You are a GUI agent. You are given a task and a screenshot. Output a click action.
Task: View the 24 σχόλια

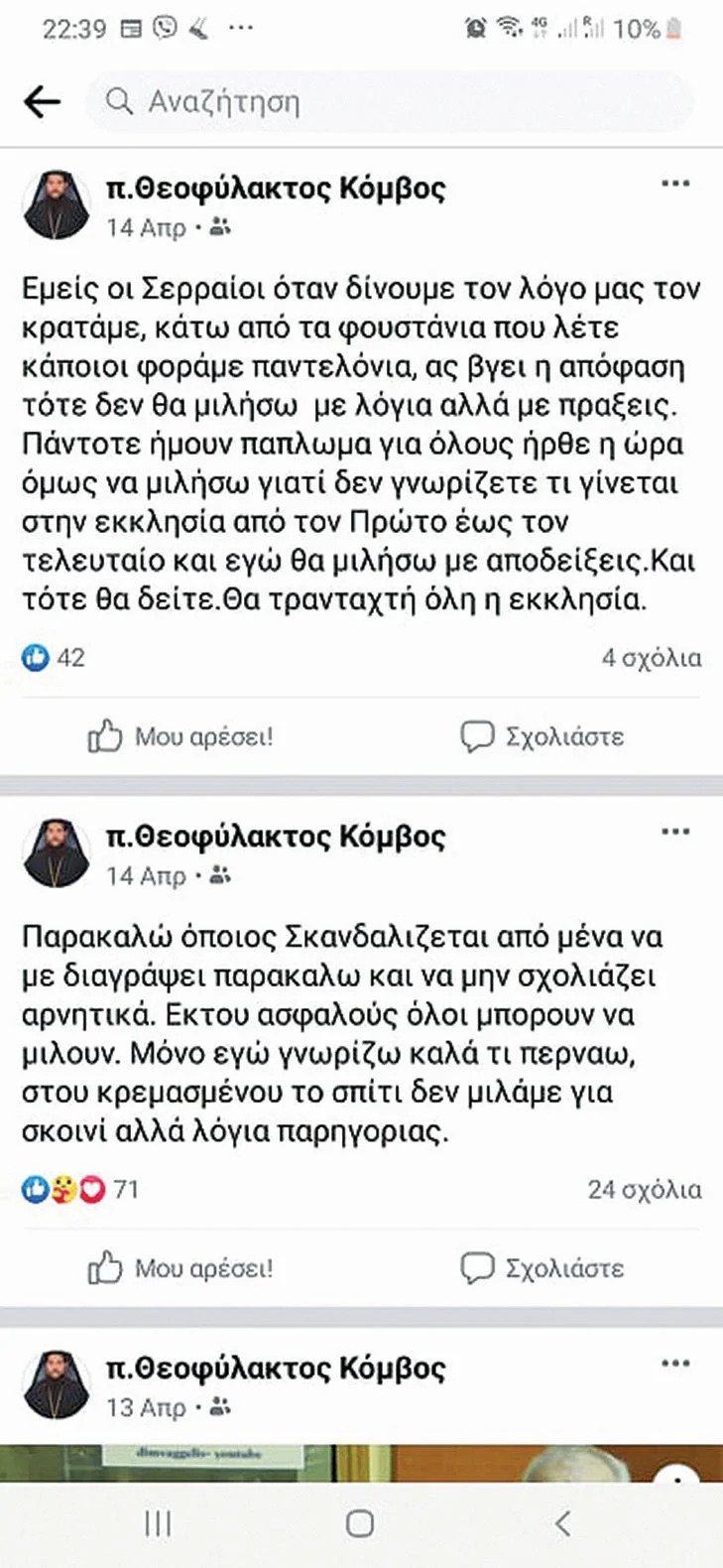(644, 1189)
